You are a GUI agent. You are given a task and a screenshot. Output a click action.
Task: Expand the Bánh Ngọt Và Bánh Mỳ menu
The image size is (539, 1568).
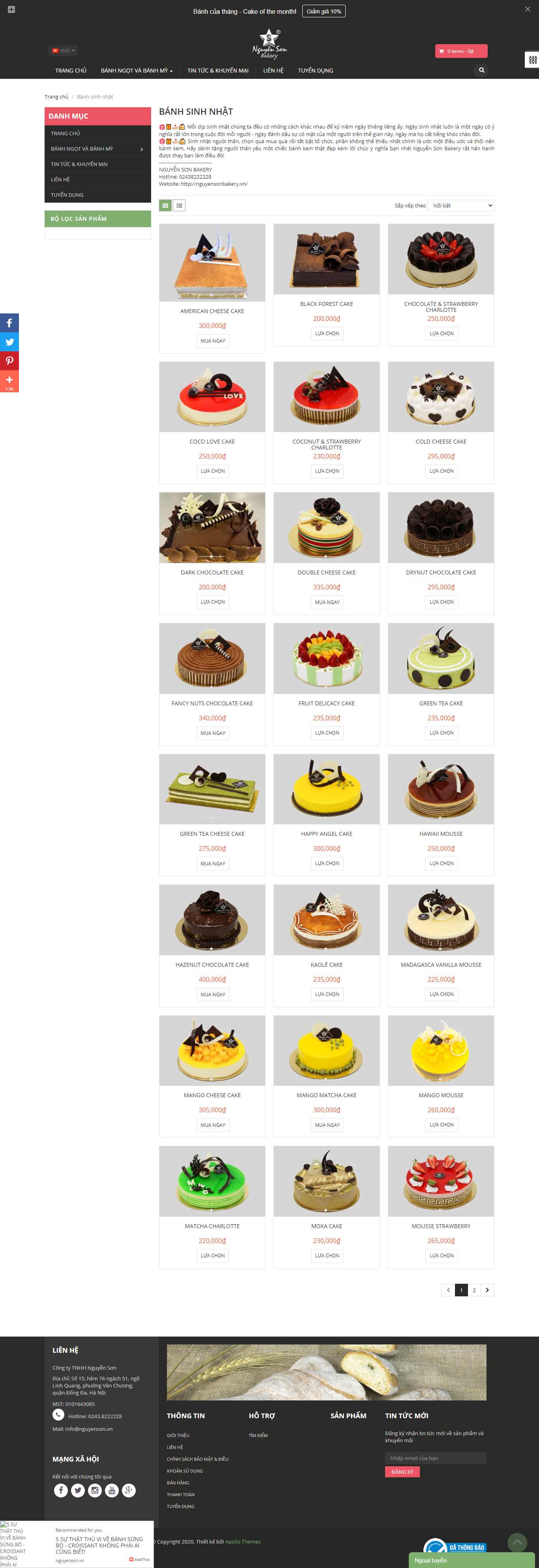pos(137,71)
